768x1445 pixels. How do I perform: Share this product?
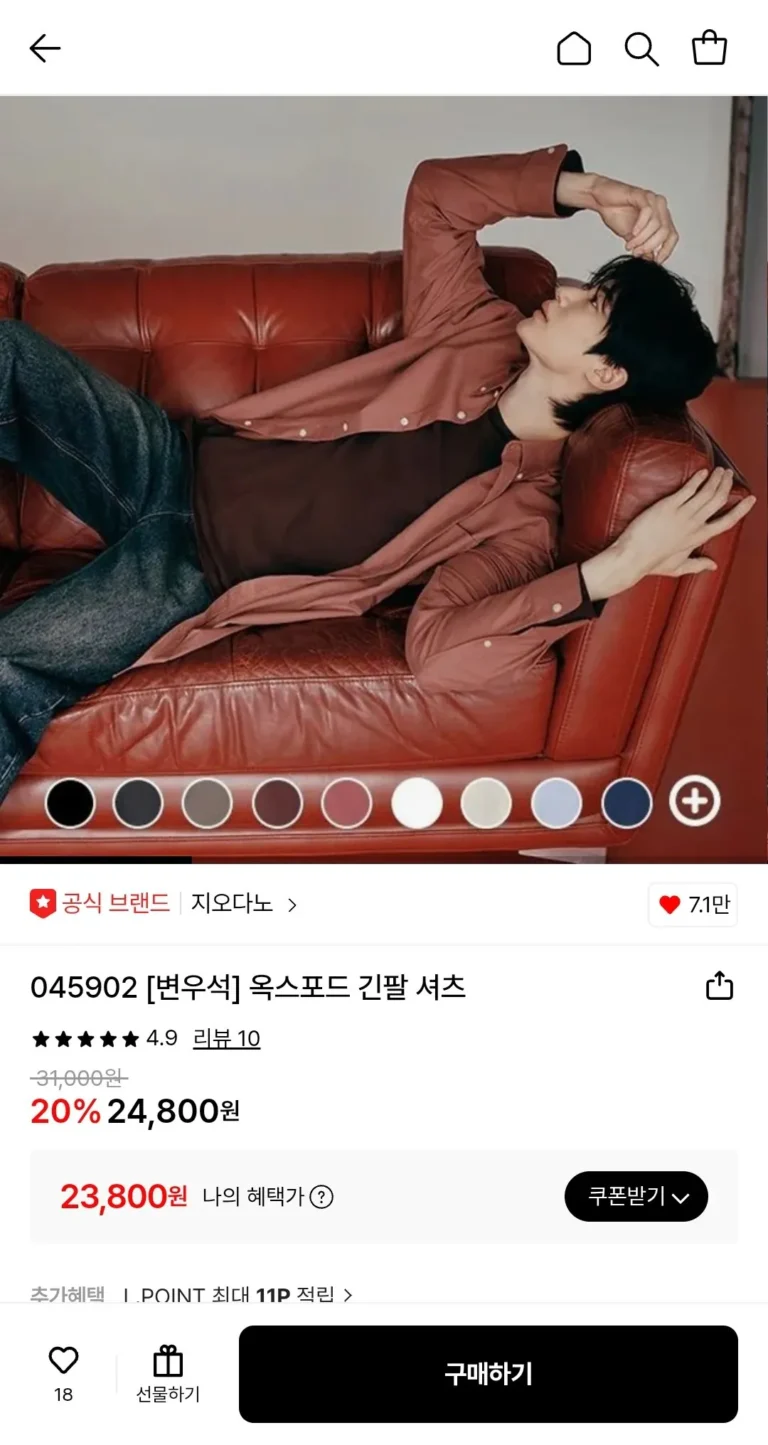pos(719,987)
